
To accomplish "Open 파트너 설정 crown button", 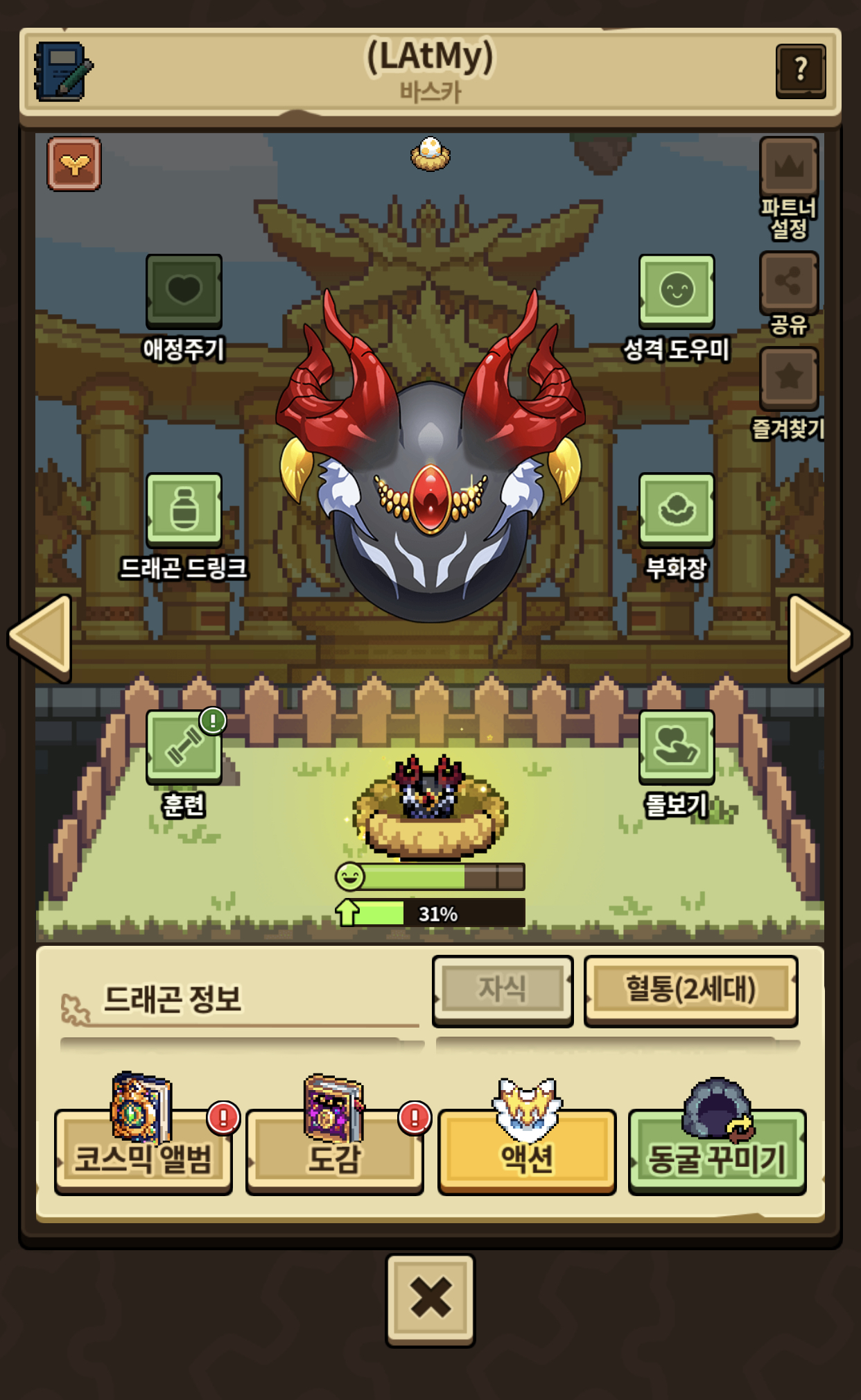I will (x=789, y=167).
